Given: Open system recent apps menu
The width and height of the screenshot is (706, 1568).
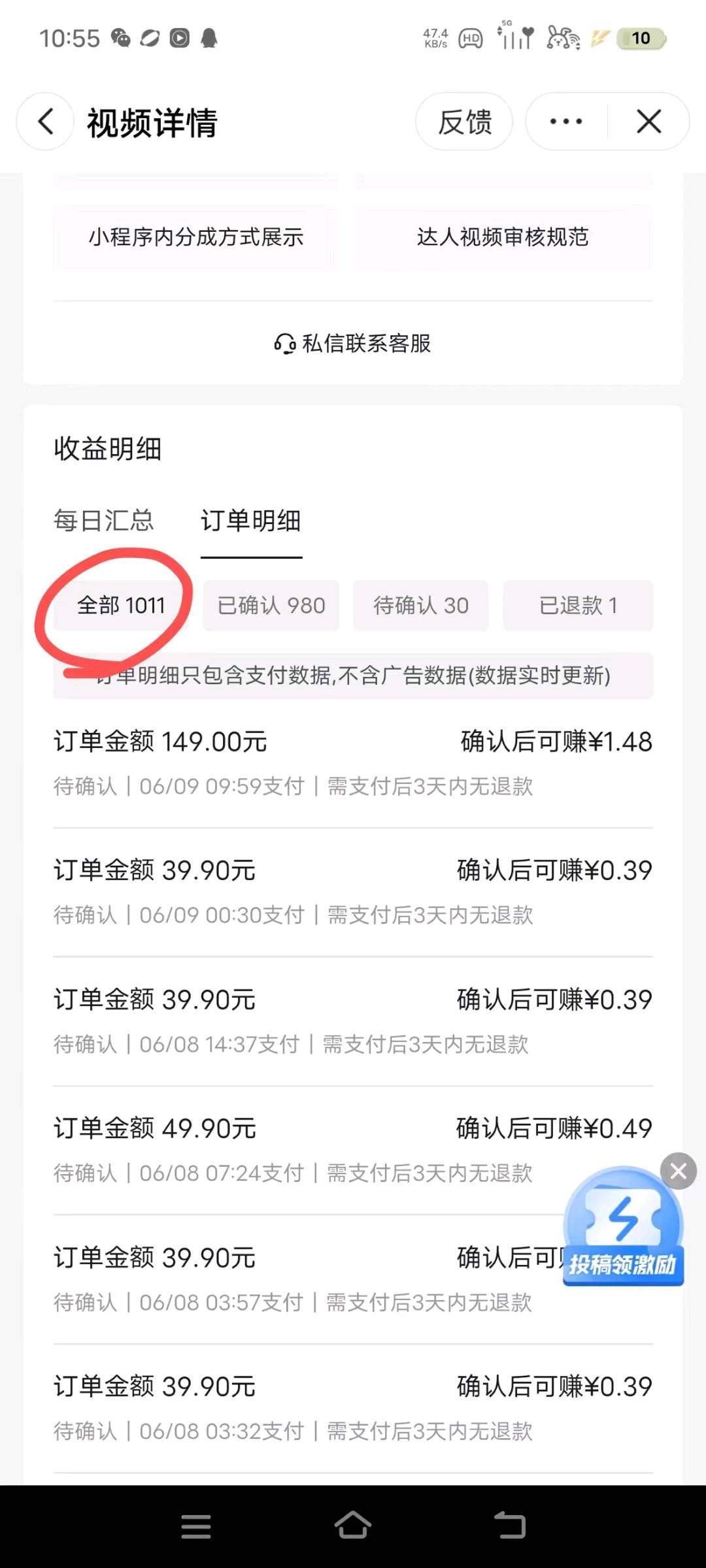Looking at the screenshot, I should (196, 1526).
